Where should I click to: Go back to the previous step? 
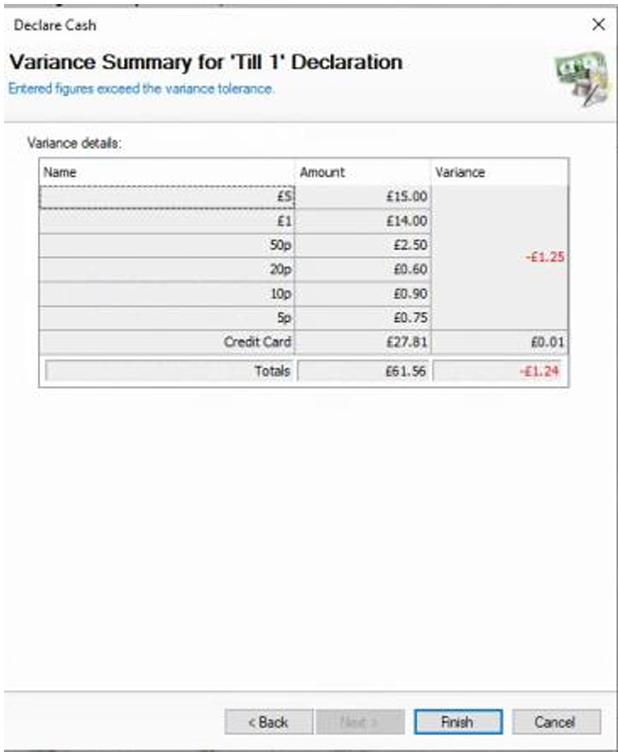(267, 721)
